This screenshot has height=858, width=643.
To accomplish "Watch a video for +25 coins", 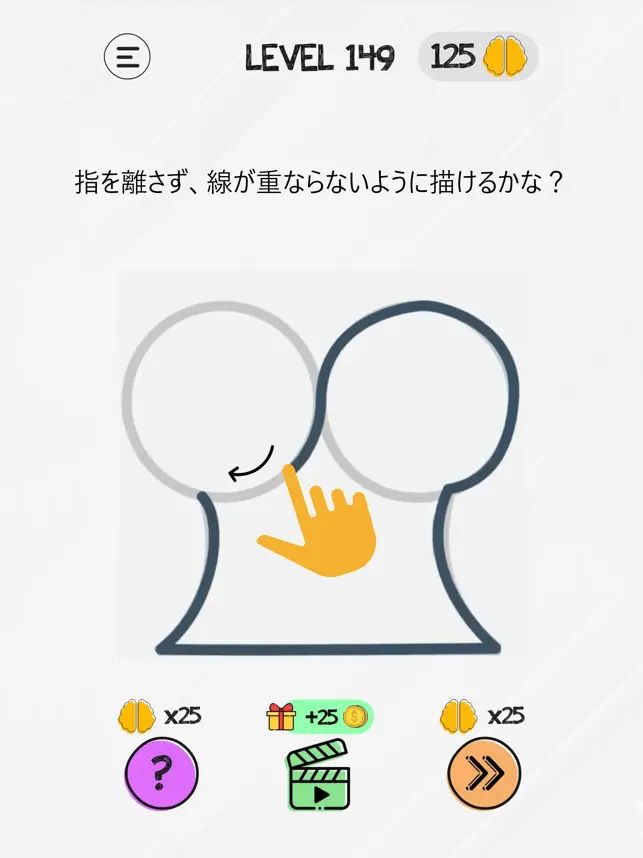I will point(320,776).
